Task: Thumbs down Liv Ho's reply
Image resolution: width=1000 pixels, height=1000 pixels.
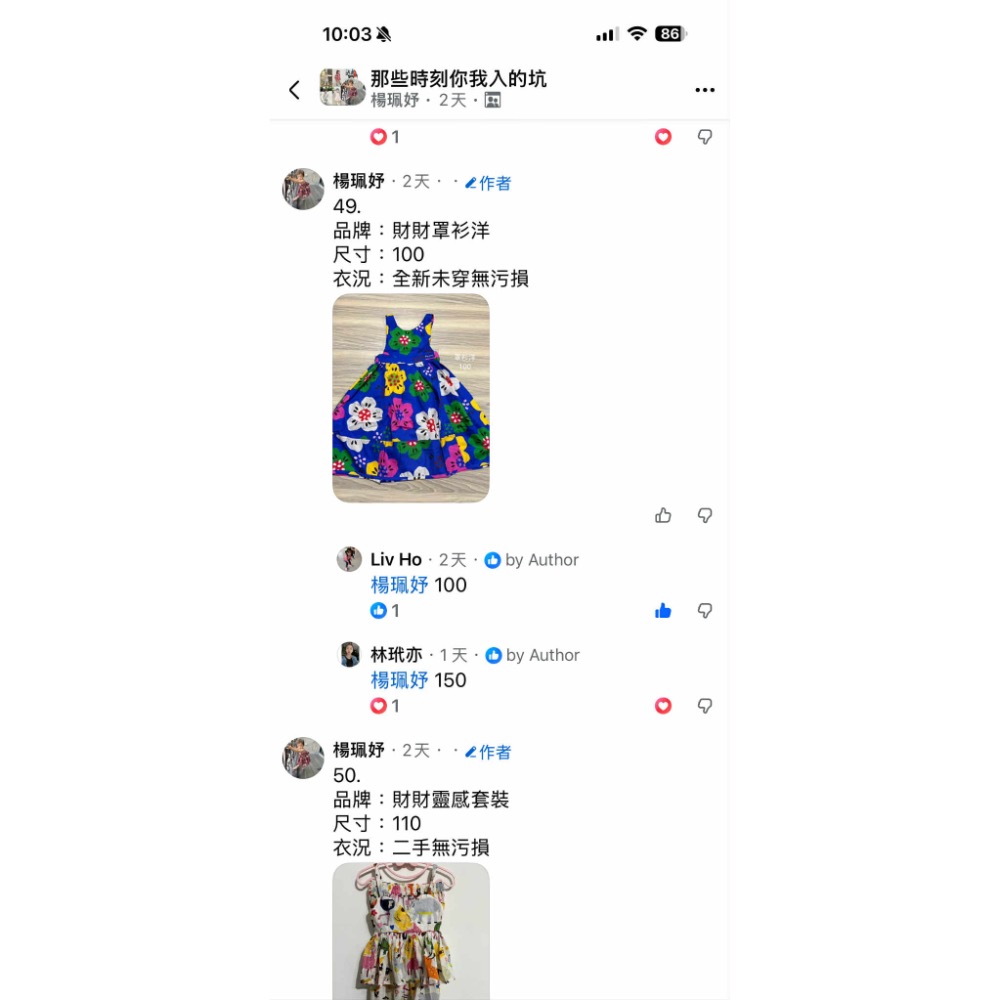Action: tap(705, 611)
